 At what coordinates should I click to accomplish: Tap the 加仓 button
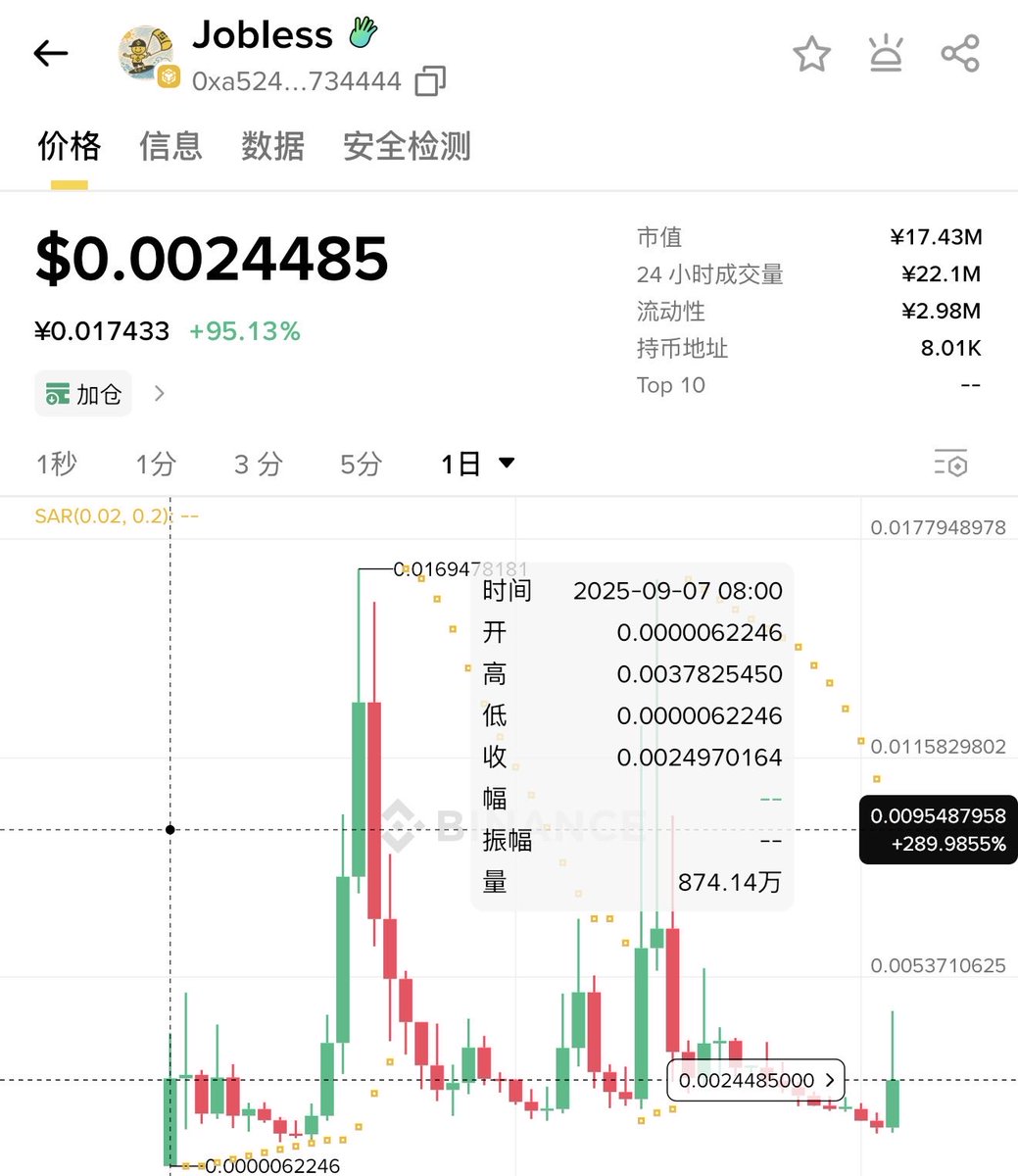coord(84,394)
